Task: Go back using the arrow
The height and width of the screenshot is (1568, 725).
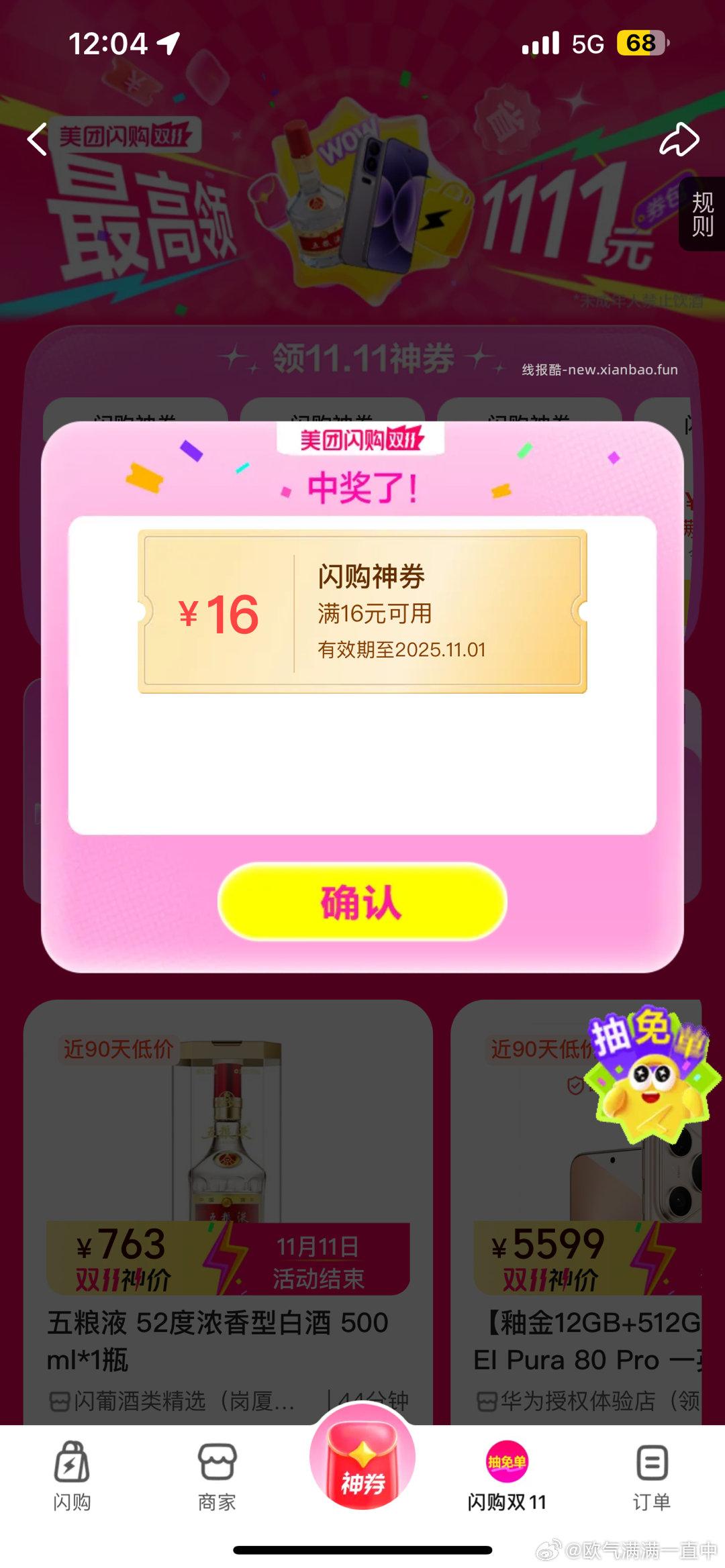Action: (38, 139)
